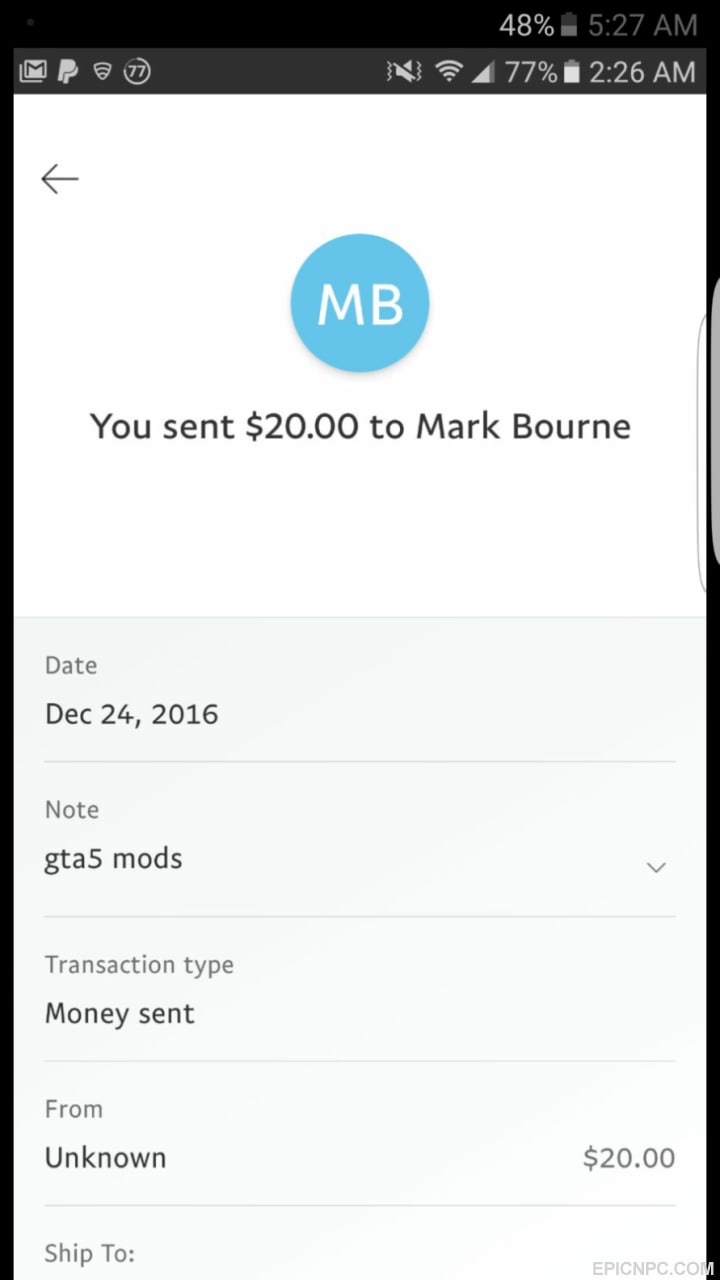The width and height of the screenshot is (720, 1280).
Task: Go back using the arrow
Action: [59, 179]
